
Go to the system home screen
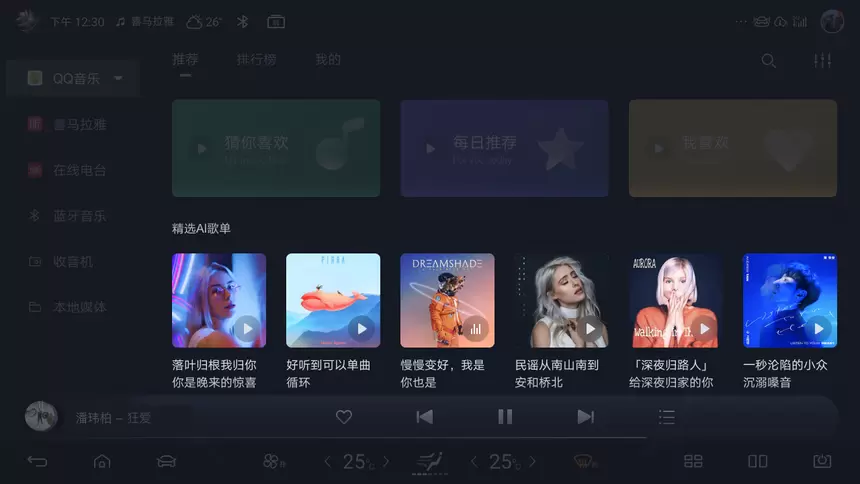(102, 461)
